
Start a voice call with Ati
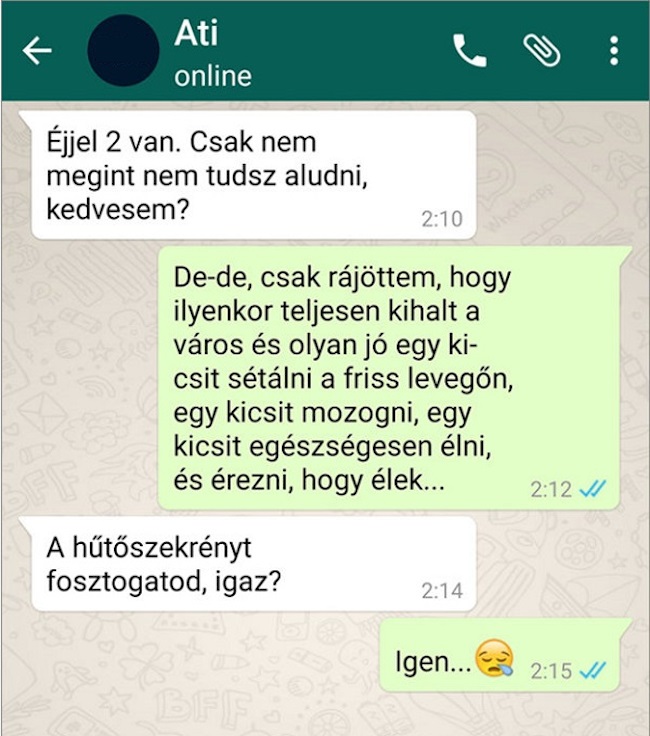pos(469,51)
